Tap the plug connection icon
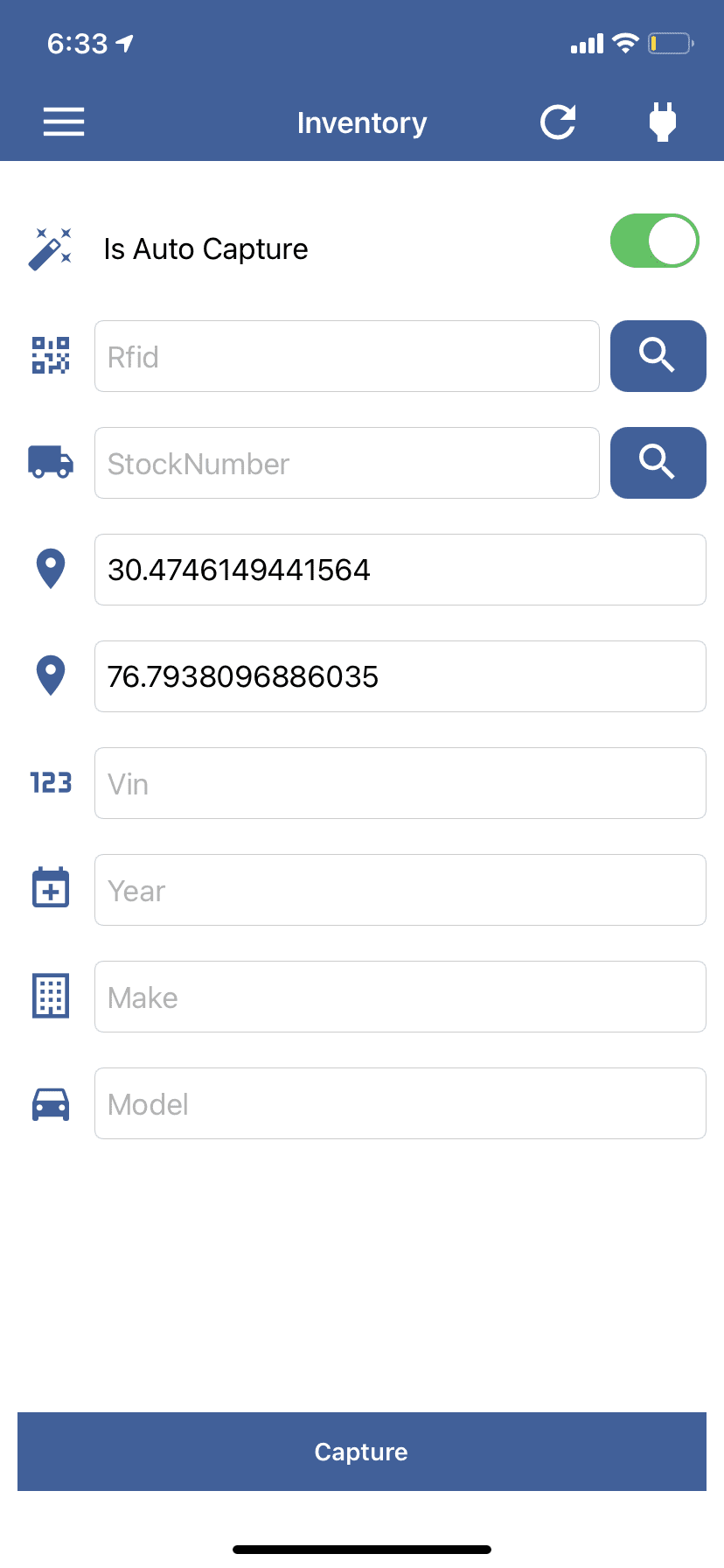The image size is (724, 1568). click(663, 122)
